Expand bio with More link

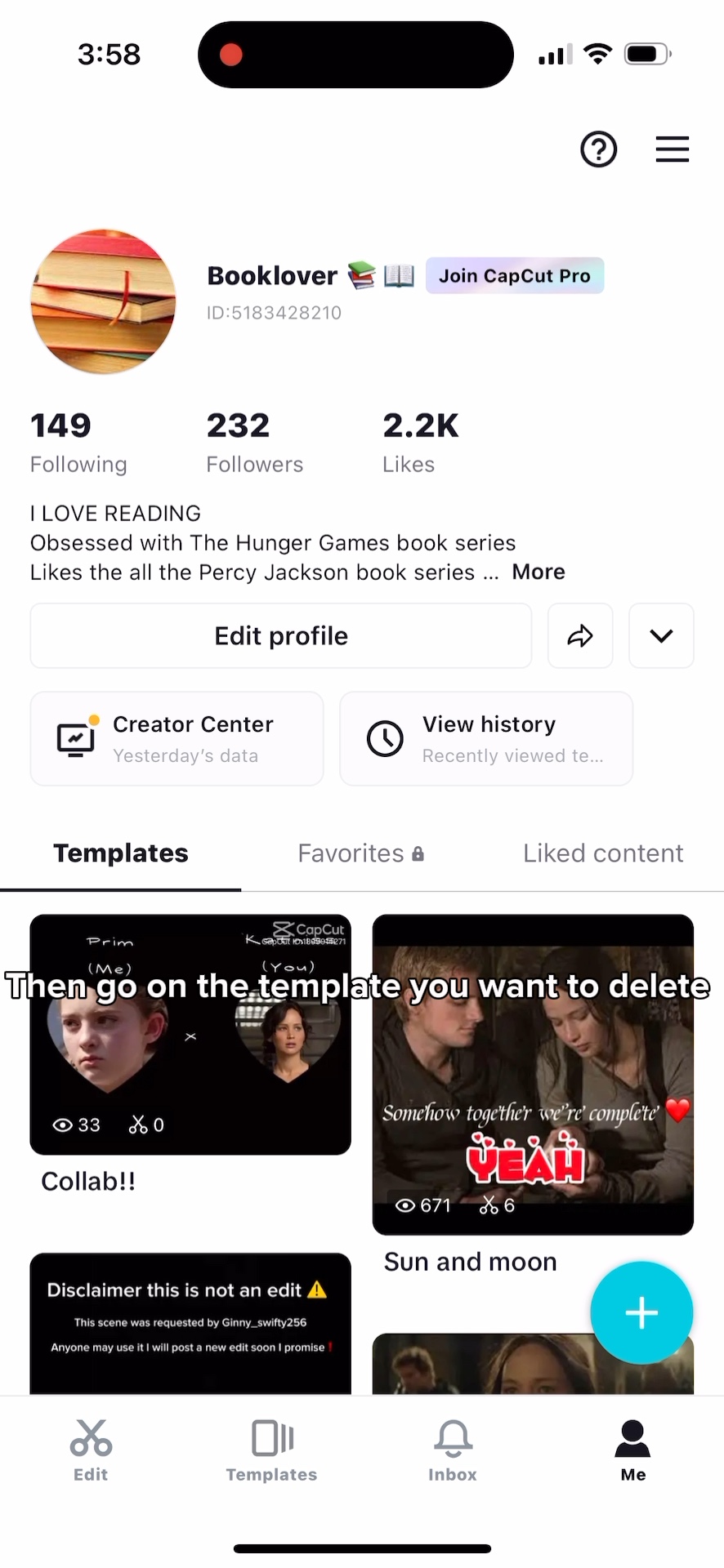[x=539, y=572]
